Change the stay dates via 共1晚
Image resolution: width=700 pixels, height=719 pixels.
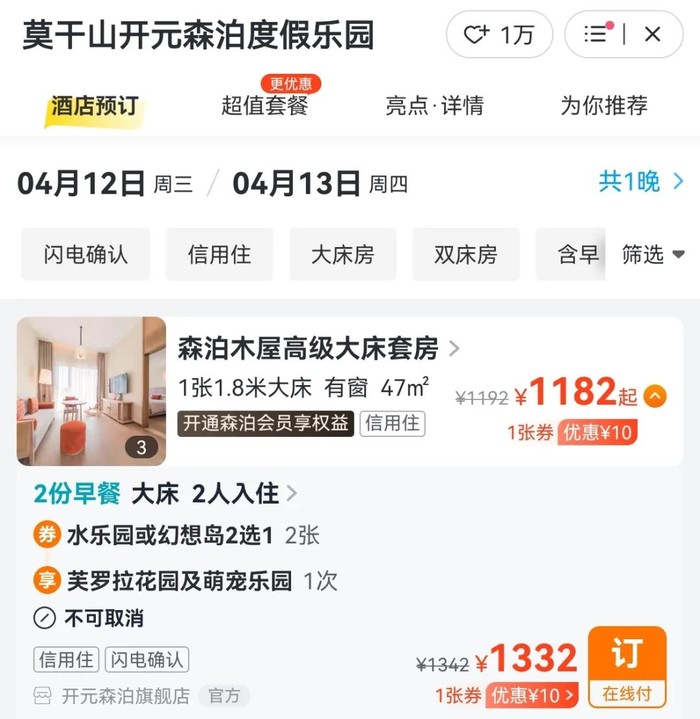pyautogui.click(x=641, y=182)
